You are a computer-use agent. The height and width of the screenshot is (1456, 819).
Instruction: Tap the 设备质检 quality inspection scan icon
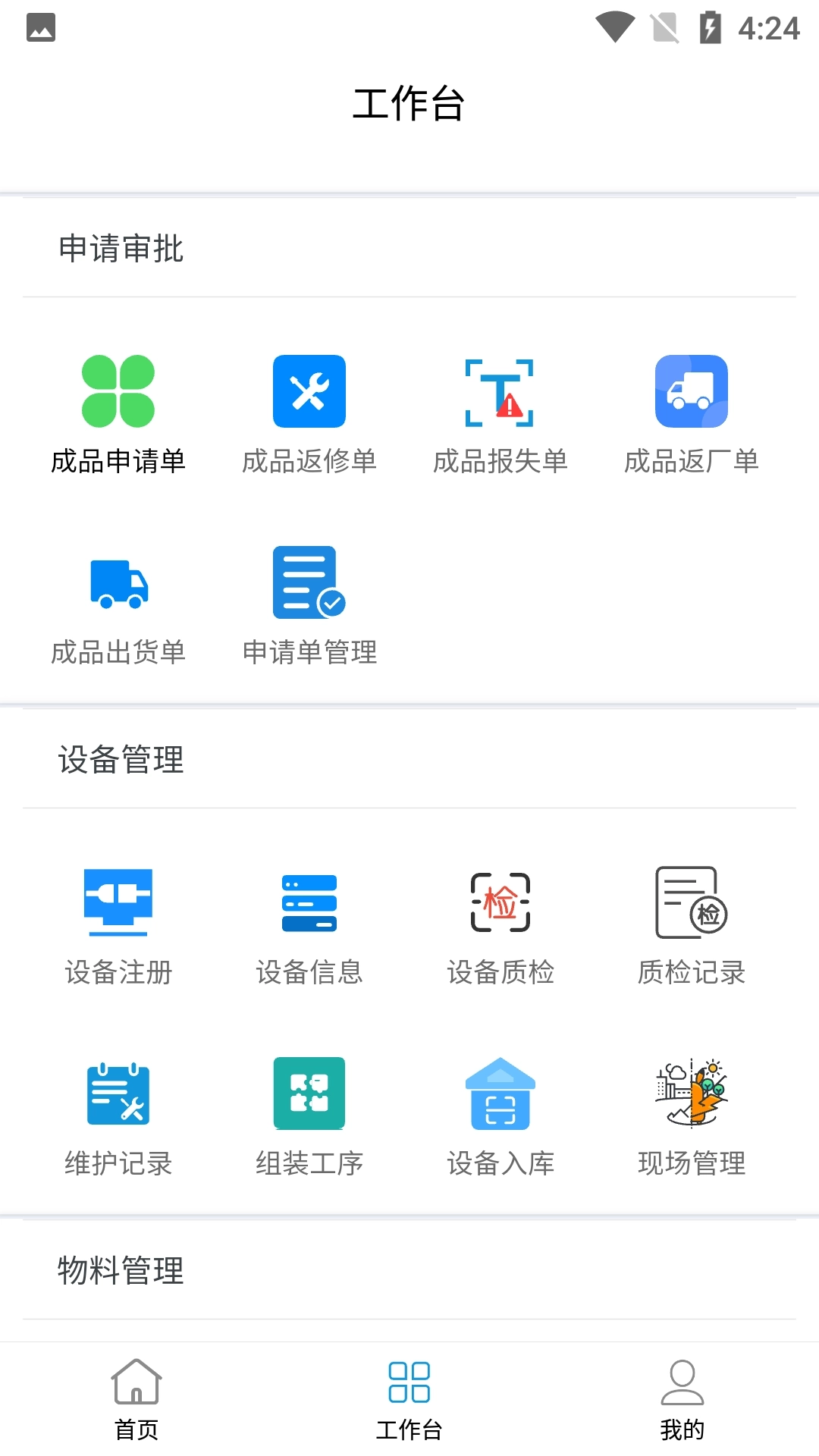(x=500, y=902)
